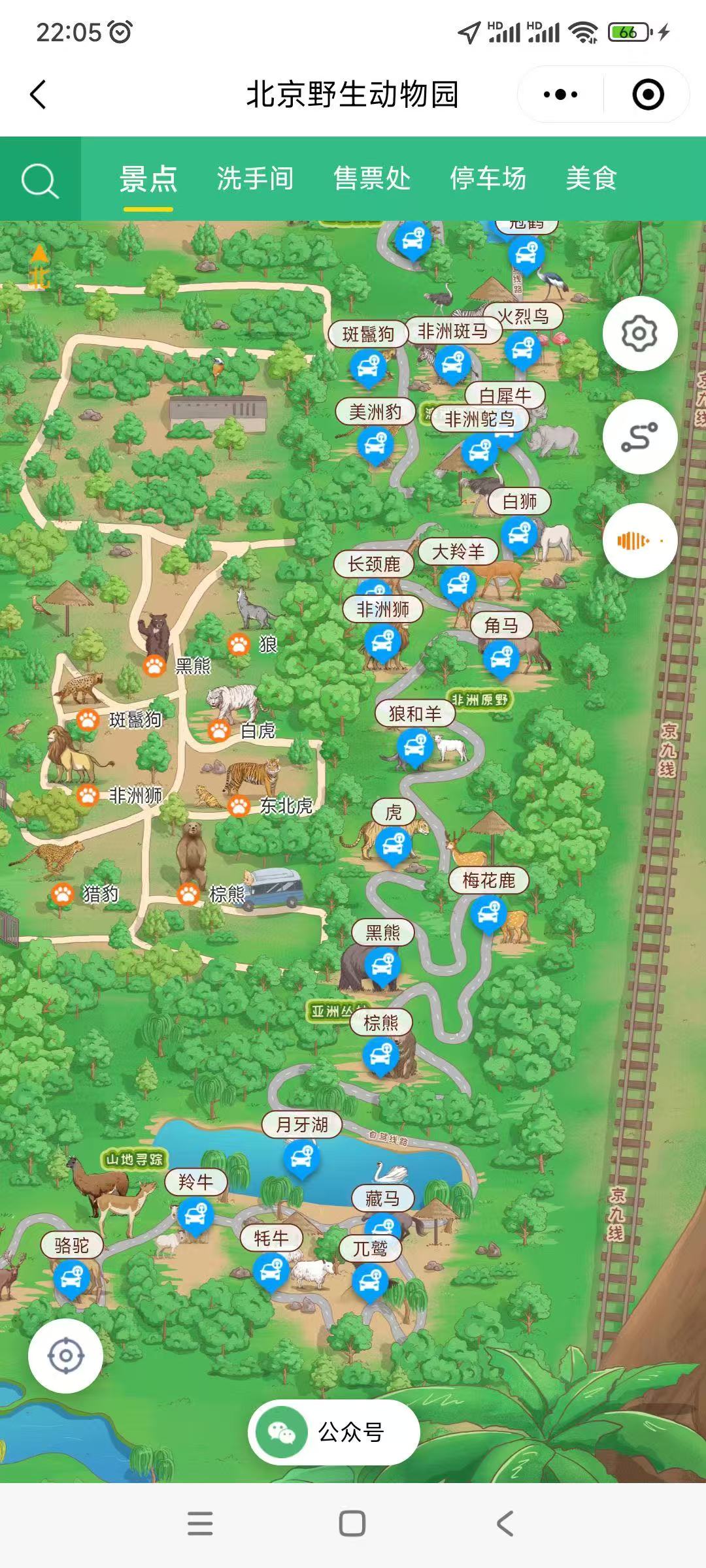Image resolution: width=706 pixels, height=1568 pixels.
Task: Open the route planning button
Action: click(639, 437)
